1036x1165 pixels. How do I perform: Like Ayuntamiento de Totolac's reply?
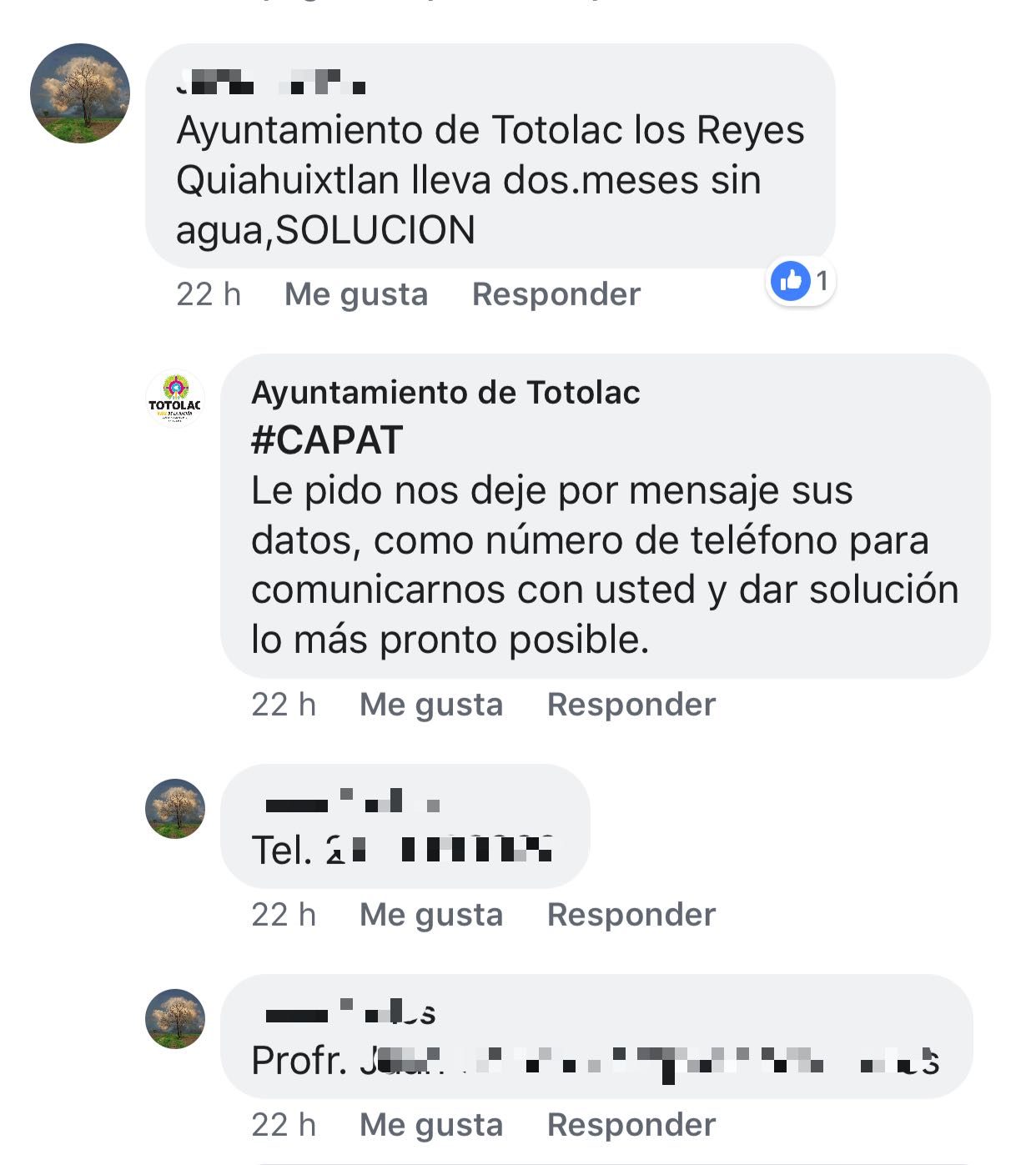click(x=431, y=705)
